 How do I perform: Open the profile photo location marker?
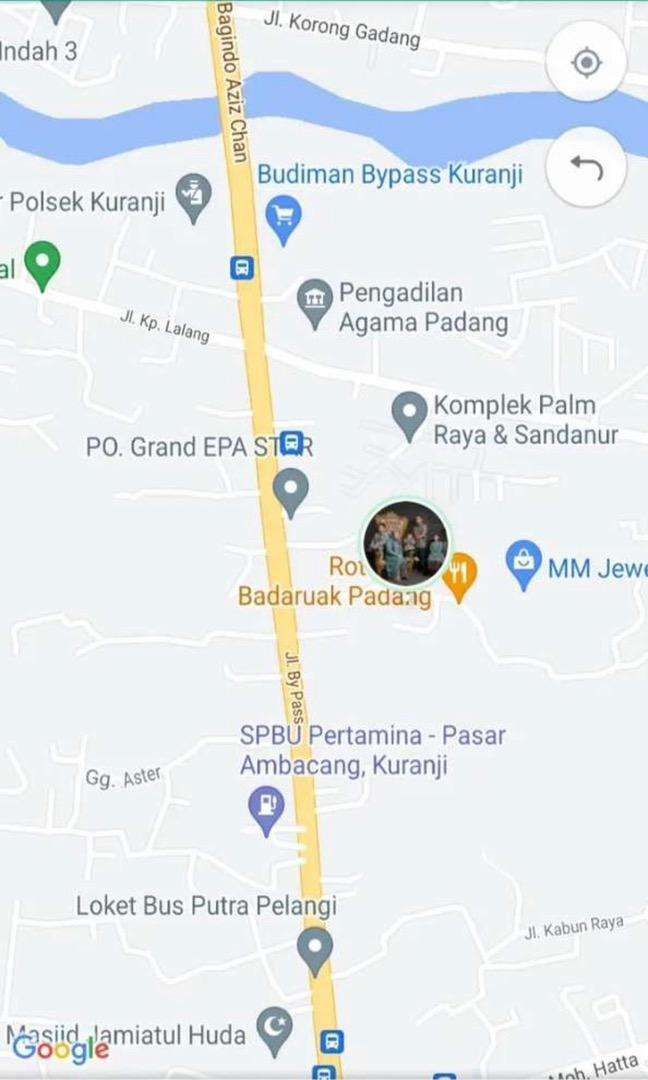[x=405, y=543]
